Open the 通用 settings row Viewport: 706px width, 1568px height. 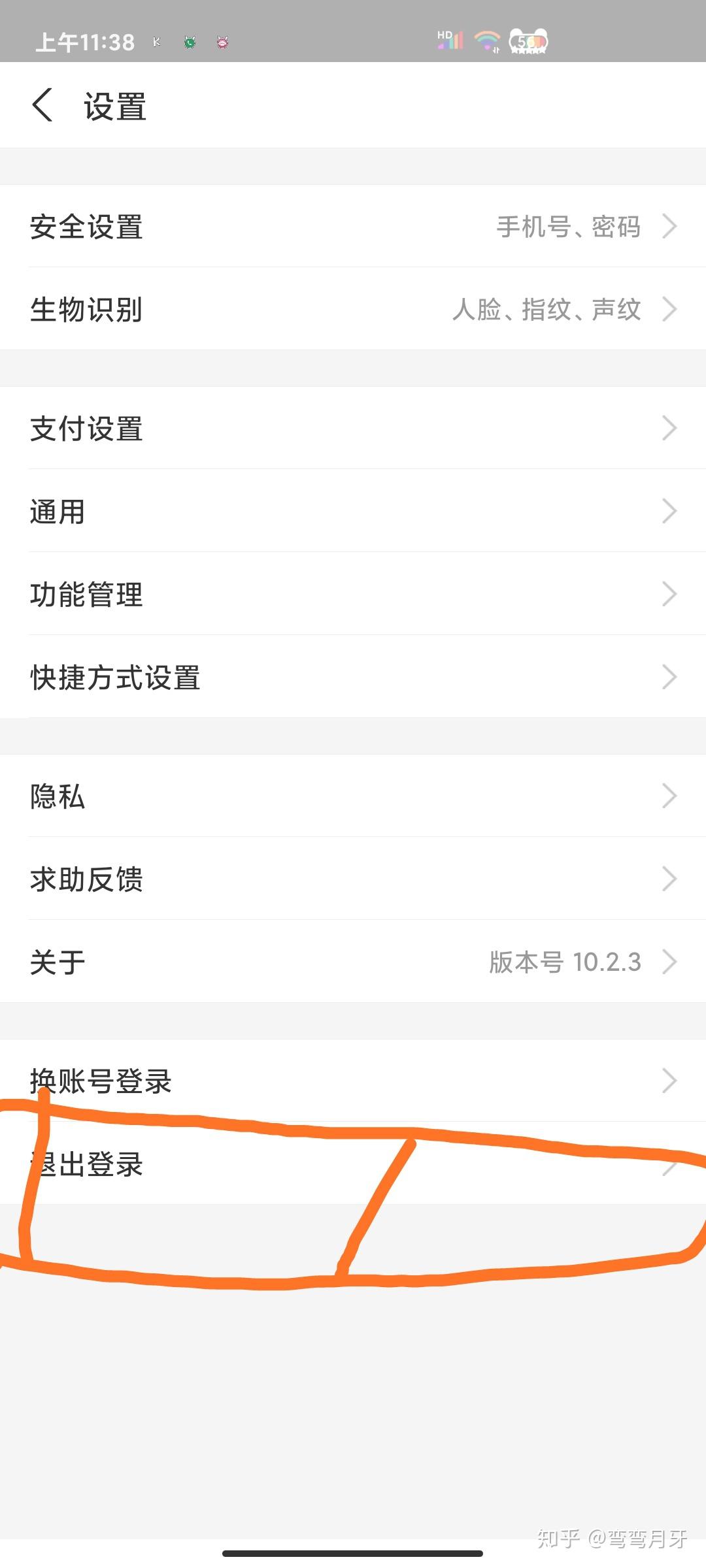pos(353,512)
